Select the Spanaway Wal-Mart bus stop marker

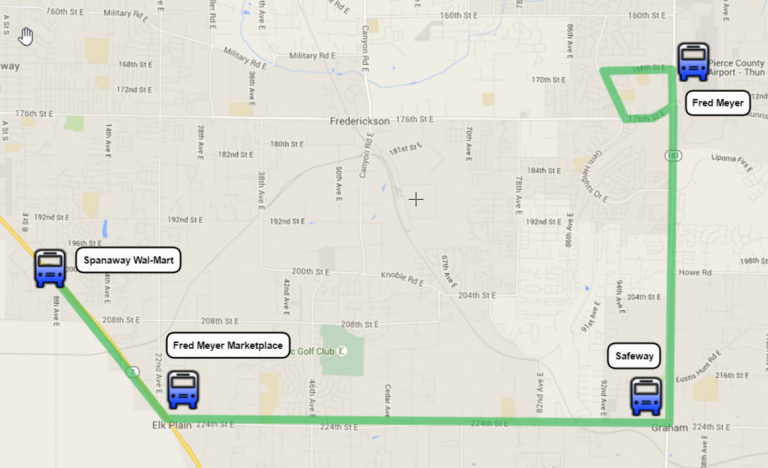tap(50, 269)
